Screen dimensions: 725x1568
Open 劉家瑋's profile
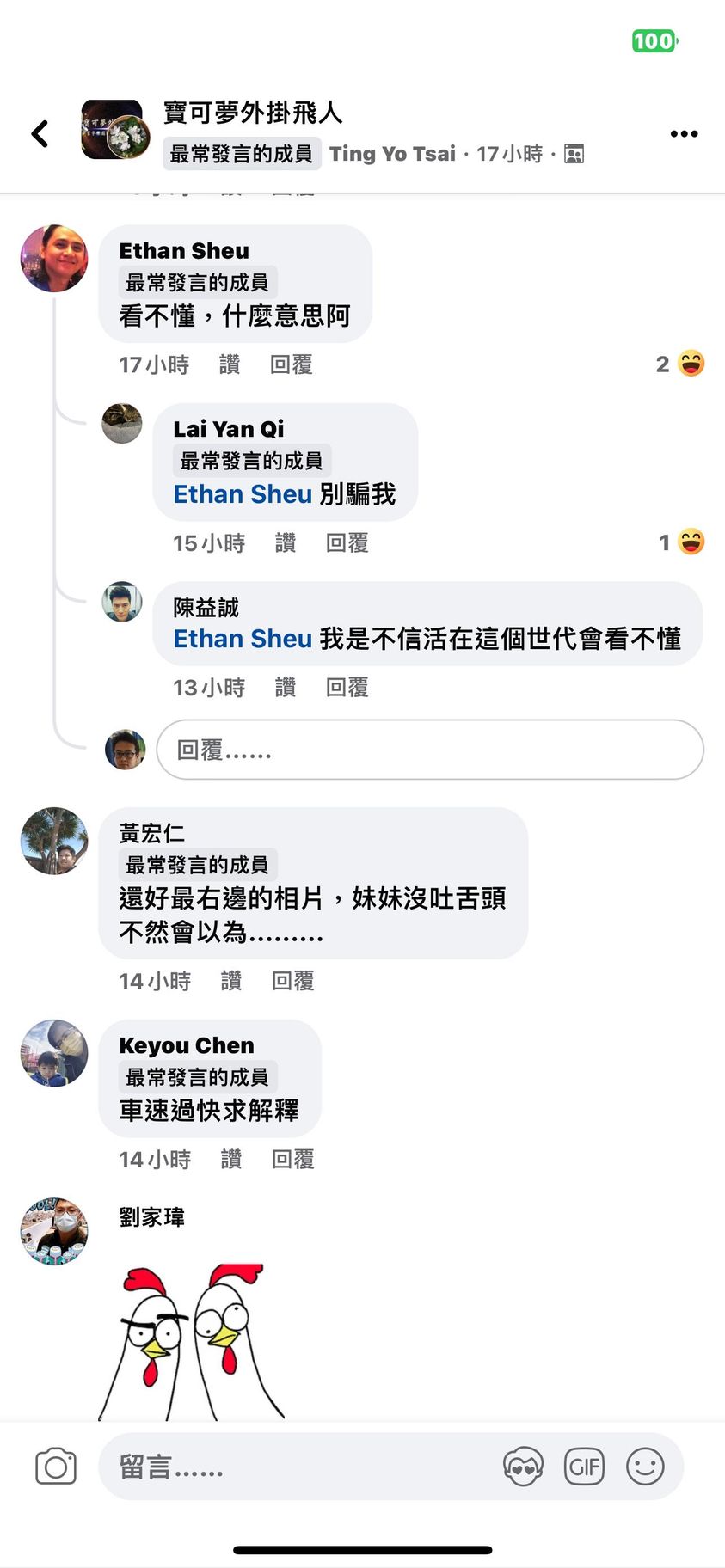[151, 1217]
